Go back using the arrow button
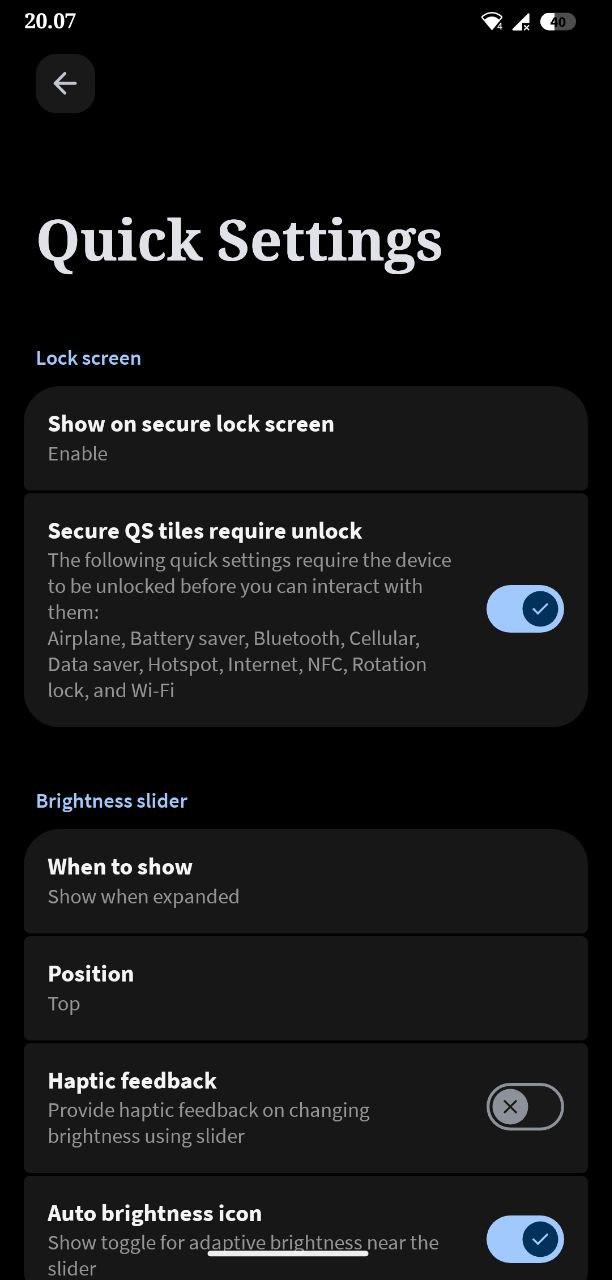The height and width of the screenshot is (1280, 612). tap(65, 84)
